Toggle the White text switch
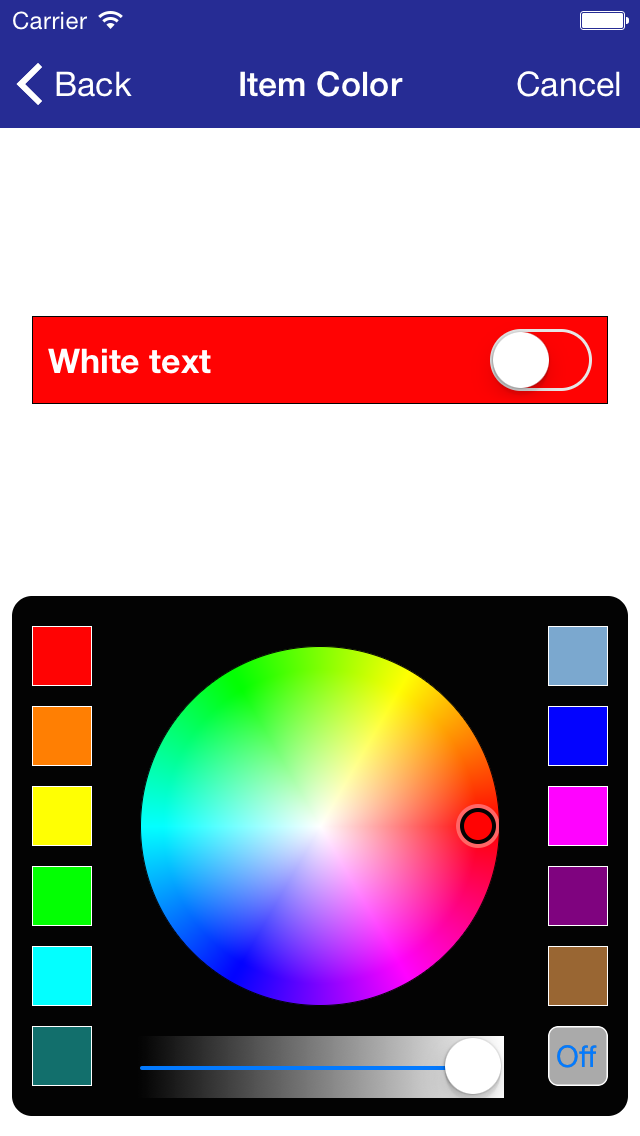The image size is (640, 1136). [540, 360]
